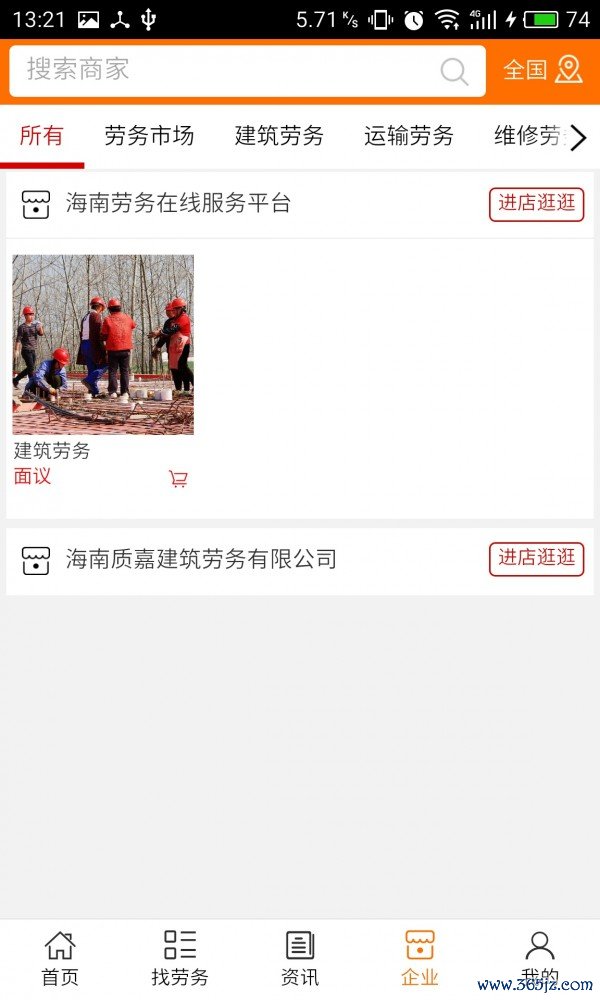Add 建筑劳务 item to cart
Viewport: 600px width, 1000px height.
pos(179,479)
